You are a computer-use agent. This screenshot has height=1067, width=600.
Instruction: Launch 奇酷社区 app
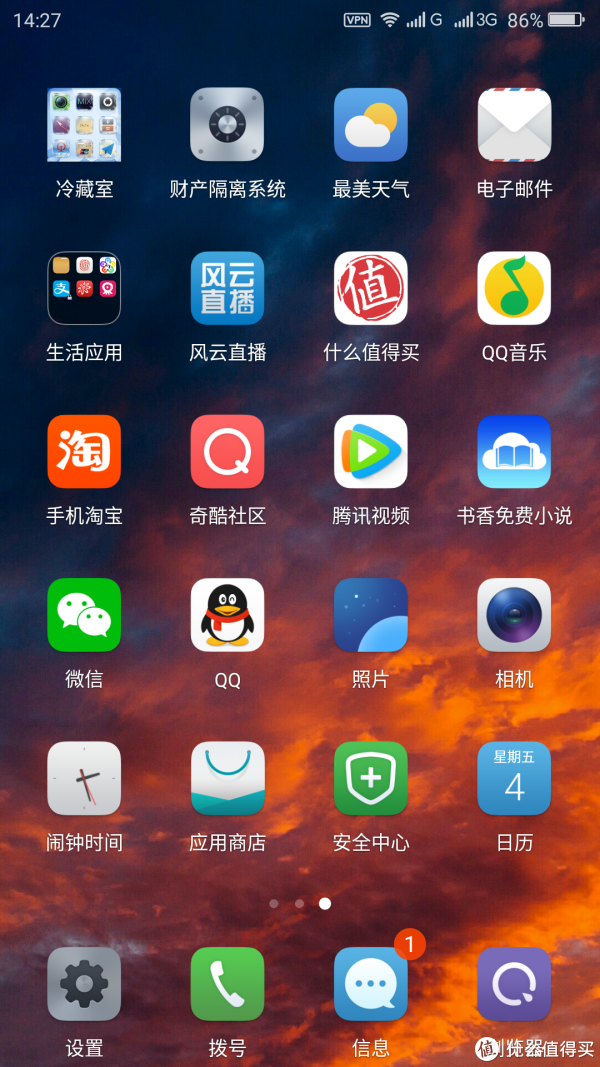(x=227, y=452)
